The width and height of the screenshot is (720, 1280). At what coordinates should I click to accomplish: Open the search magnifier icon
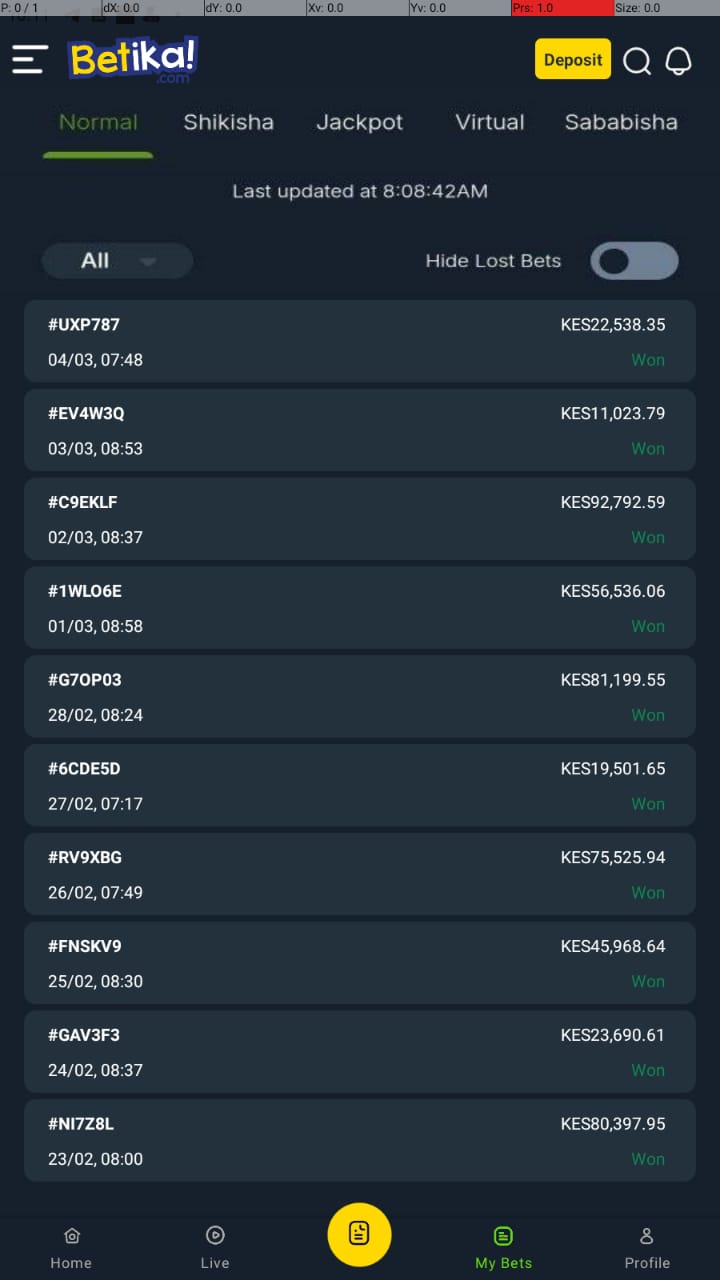point(637,61)
